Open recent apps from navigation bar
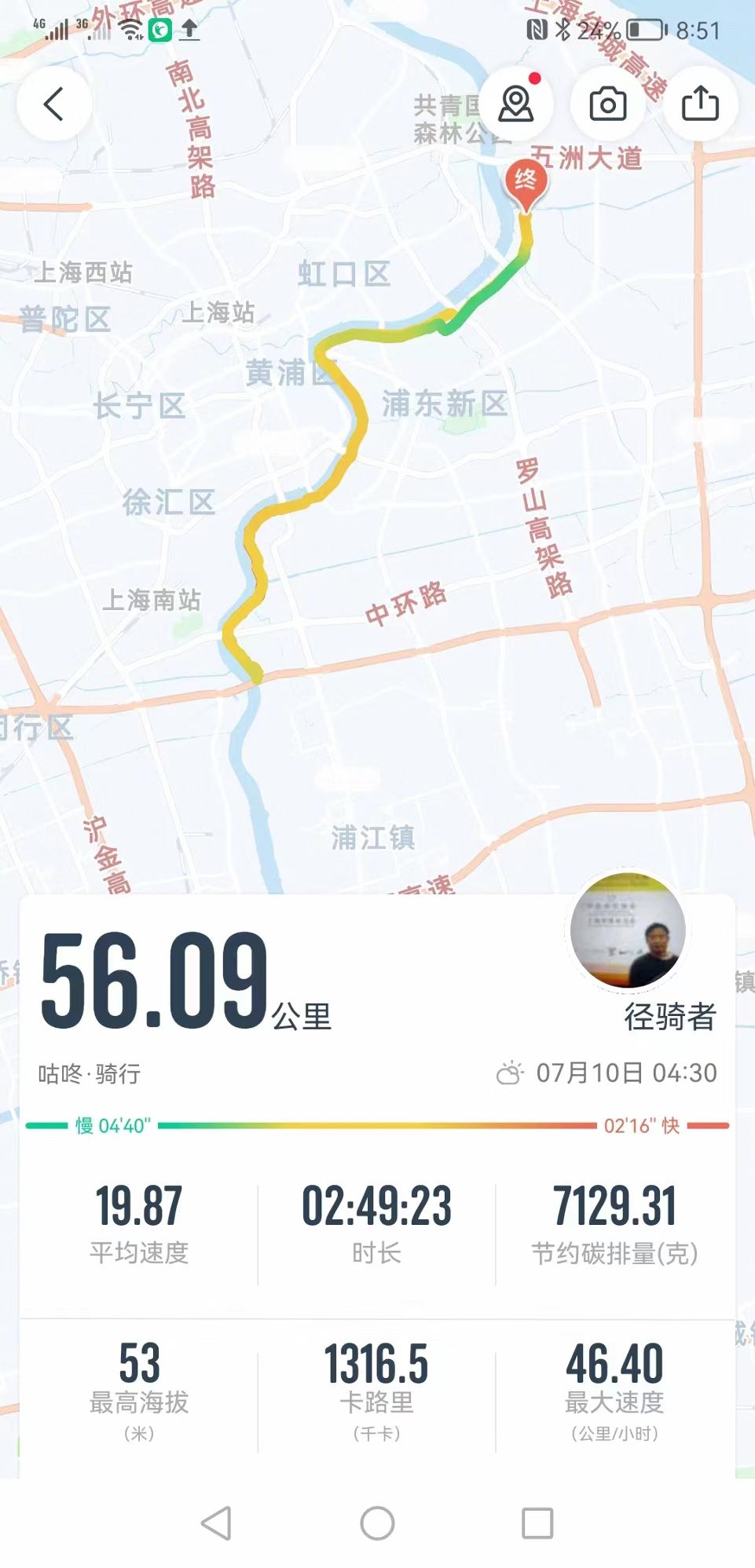Viewport: 755px width, 1568px height. pos(537,1523)
